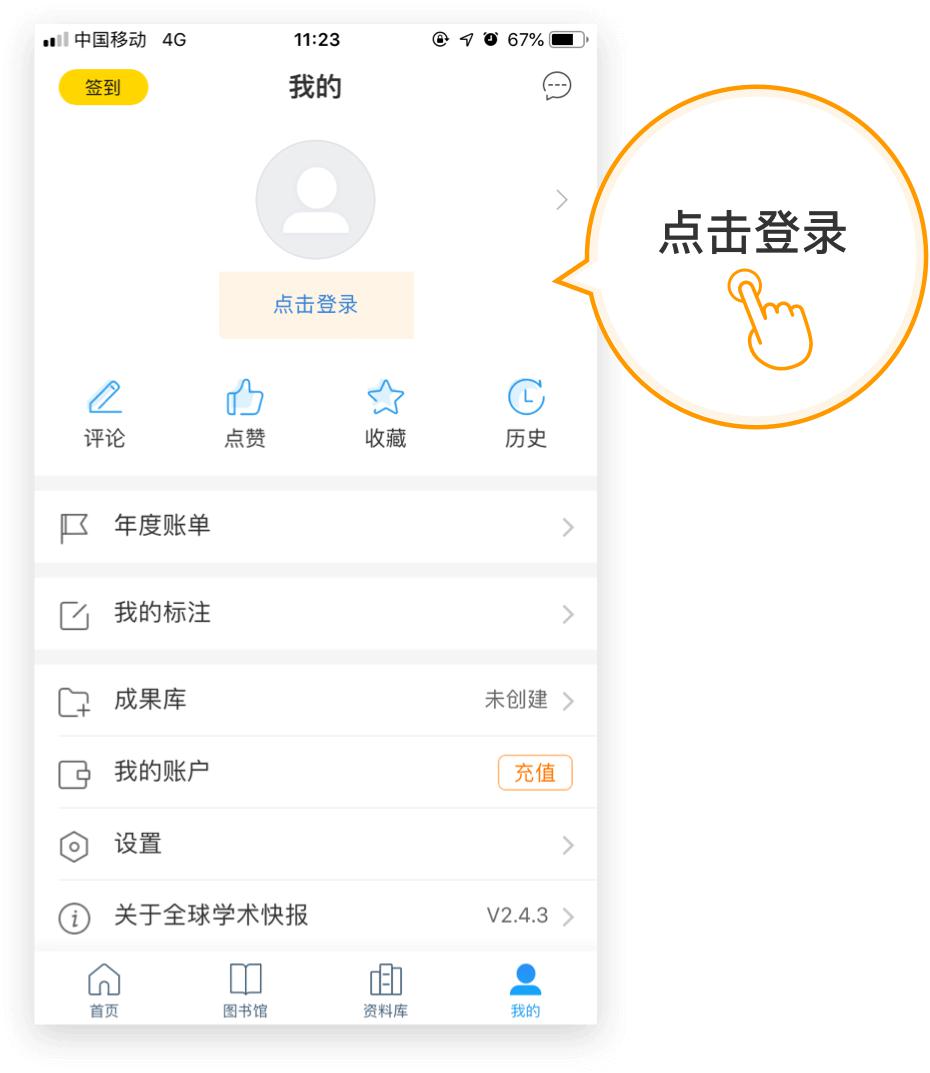The width and height of the screenshot is (930, 1073).
Task: Open 设置 settings
Action: (x=316, y=845)
